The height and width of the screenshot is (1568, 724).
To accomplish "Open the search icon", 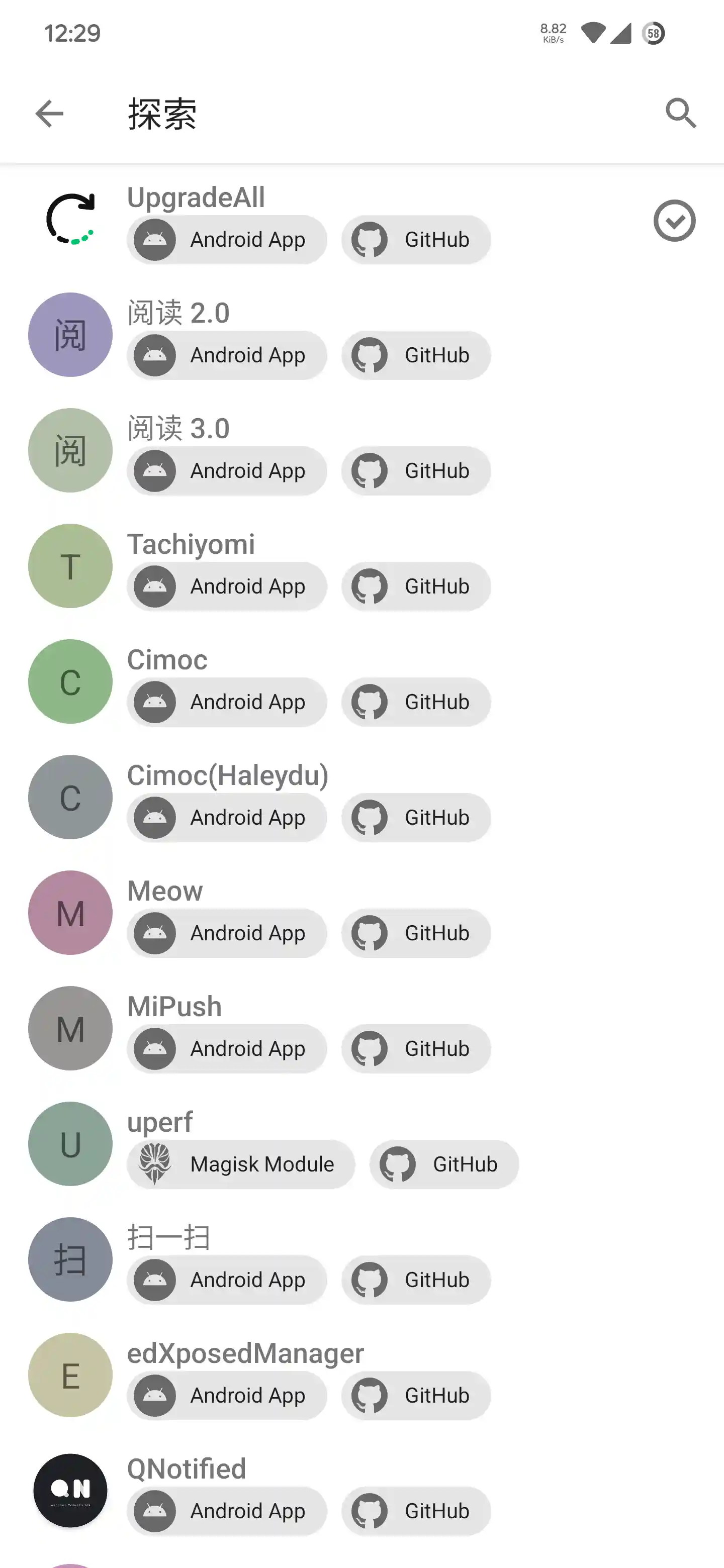I will pos(681,113).
